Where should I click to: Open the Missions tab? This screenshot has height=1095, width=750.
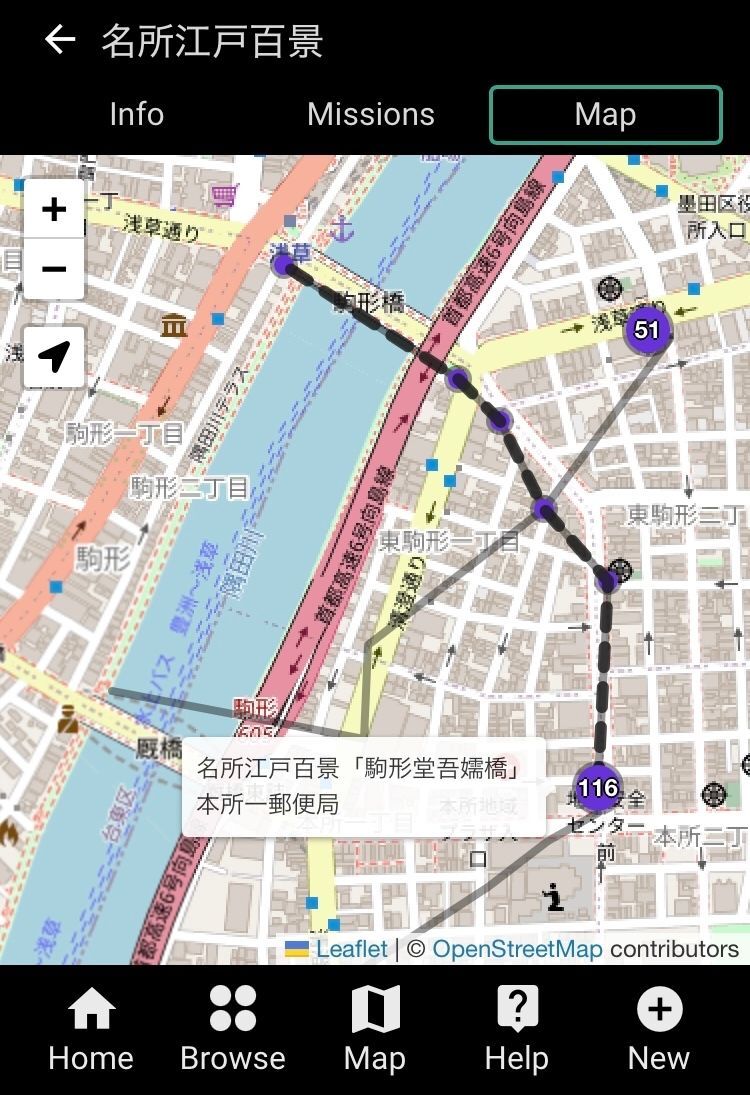point(371,115)
